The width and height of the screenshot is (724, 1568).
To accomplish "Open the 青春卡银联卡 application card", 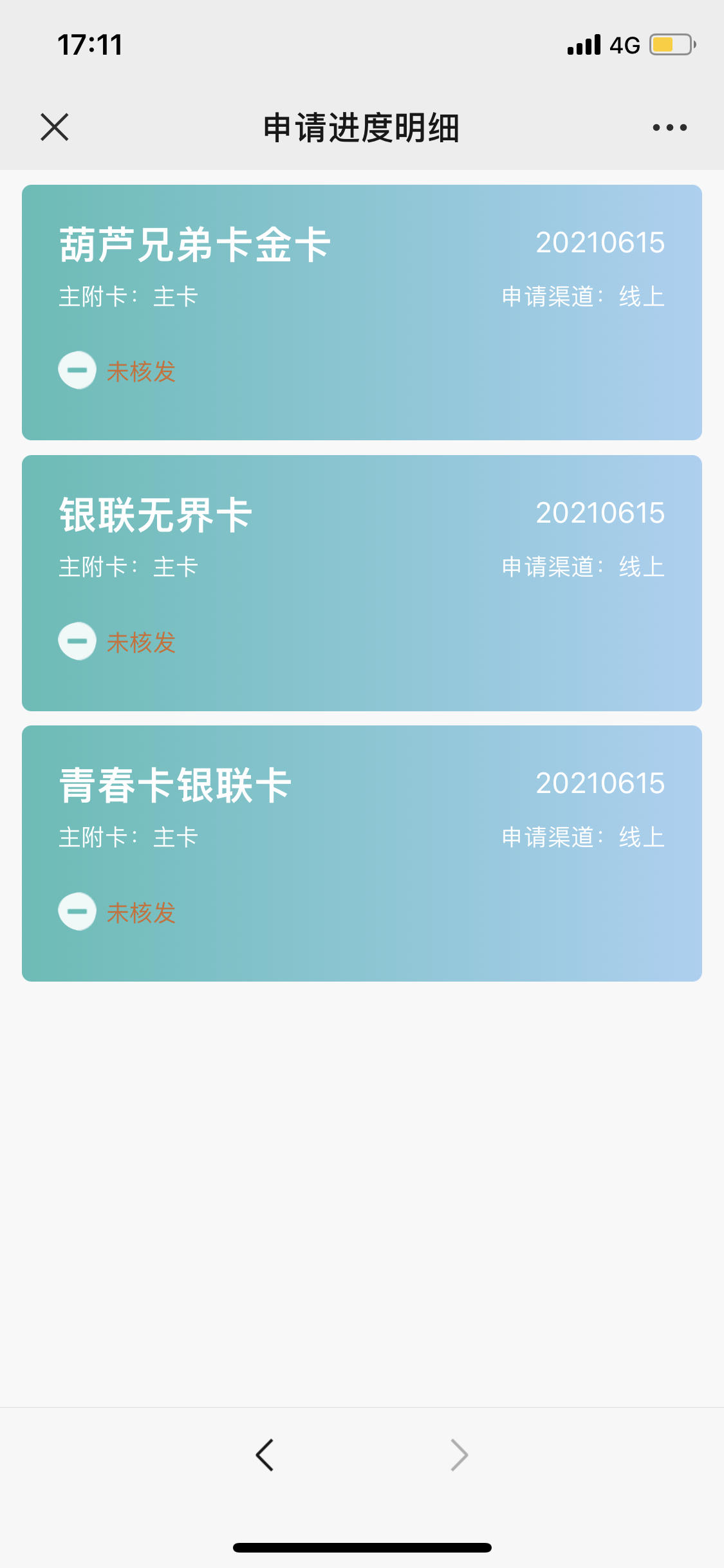I will 362,854.
